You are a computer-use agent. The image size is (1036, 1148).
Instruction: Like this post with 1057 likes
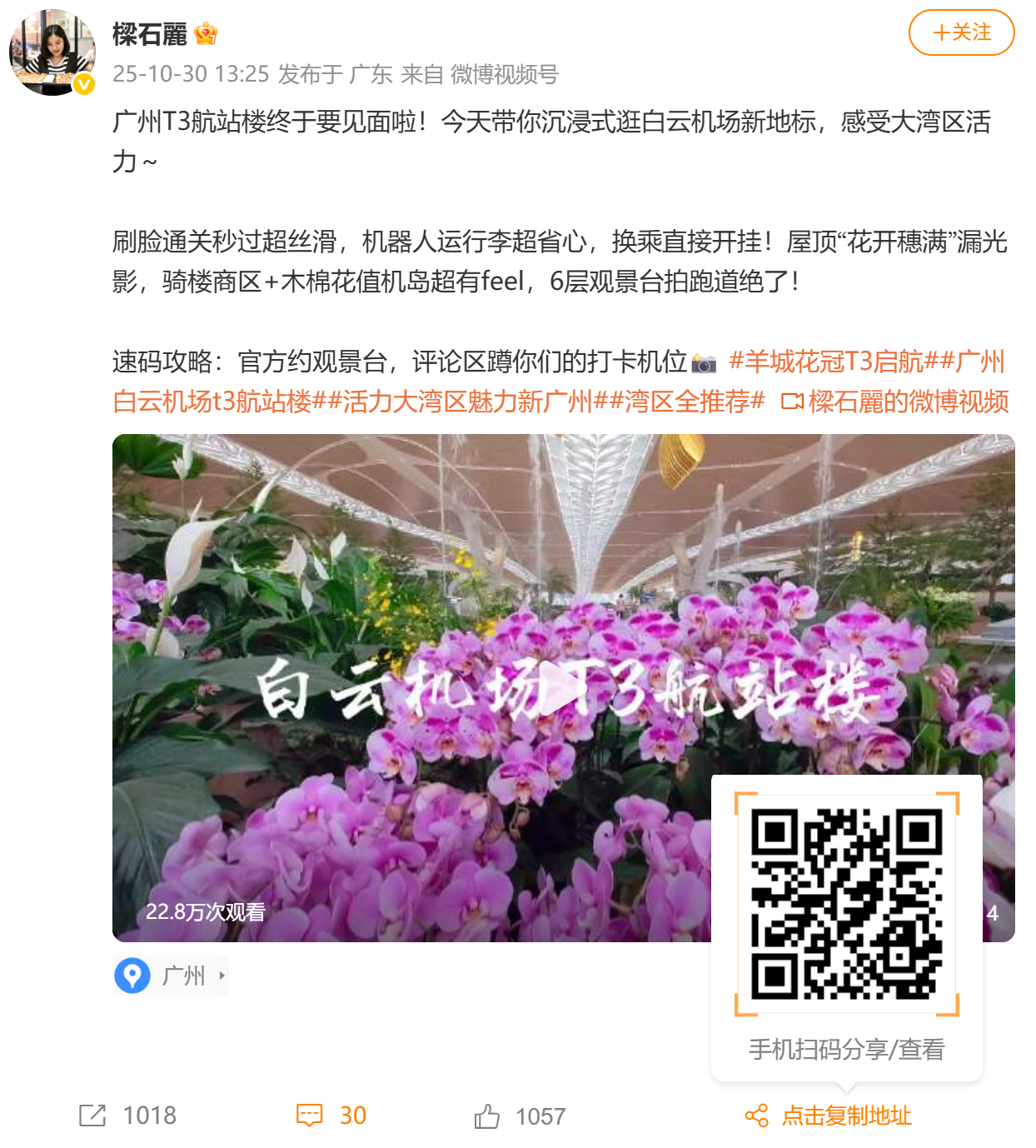tap(520, 1116)
